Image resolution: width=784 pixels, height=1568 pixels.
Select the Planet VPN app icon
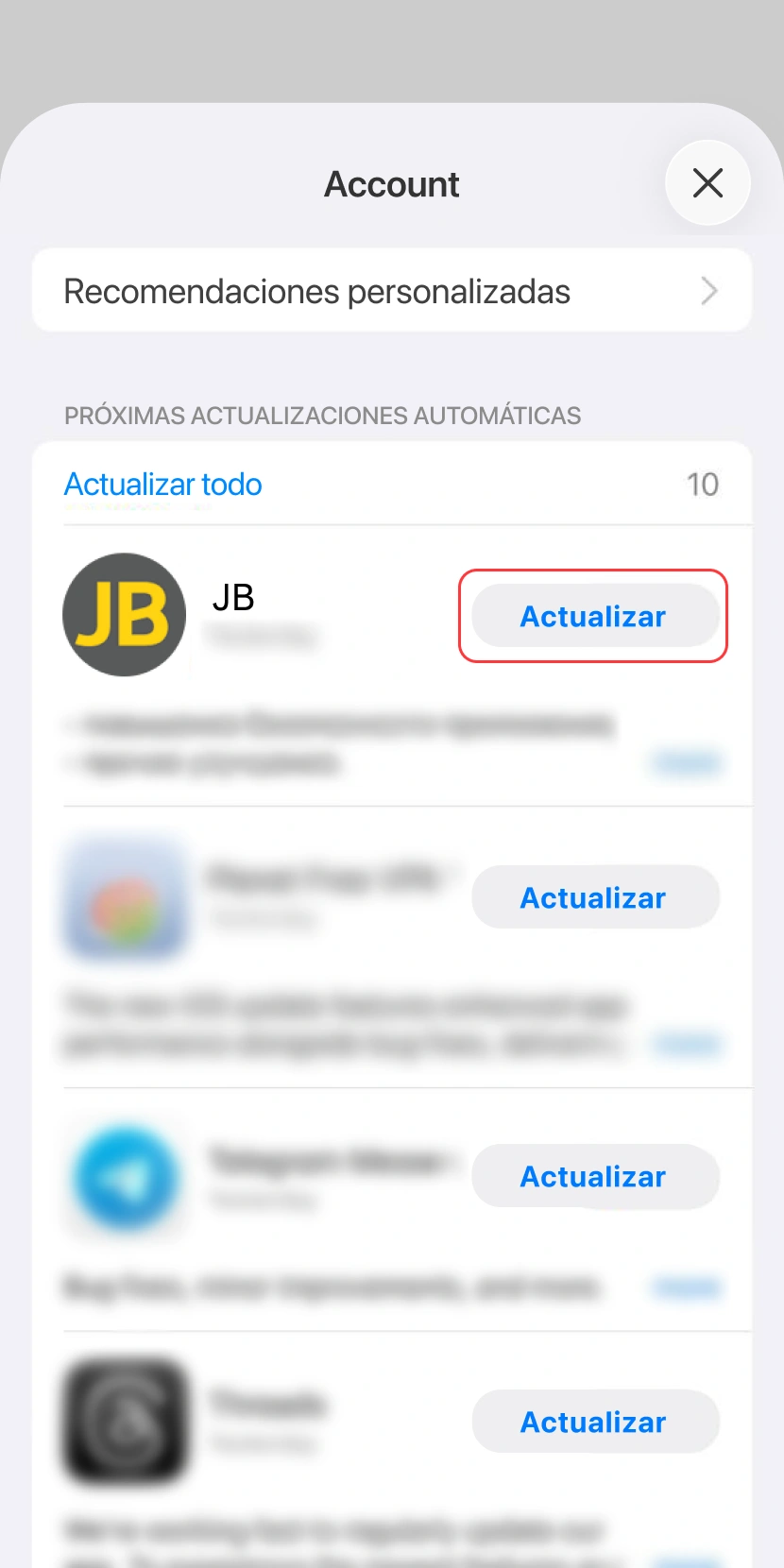(126, 898)
